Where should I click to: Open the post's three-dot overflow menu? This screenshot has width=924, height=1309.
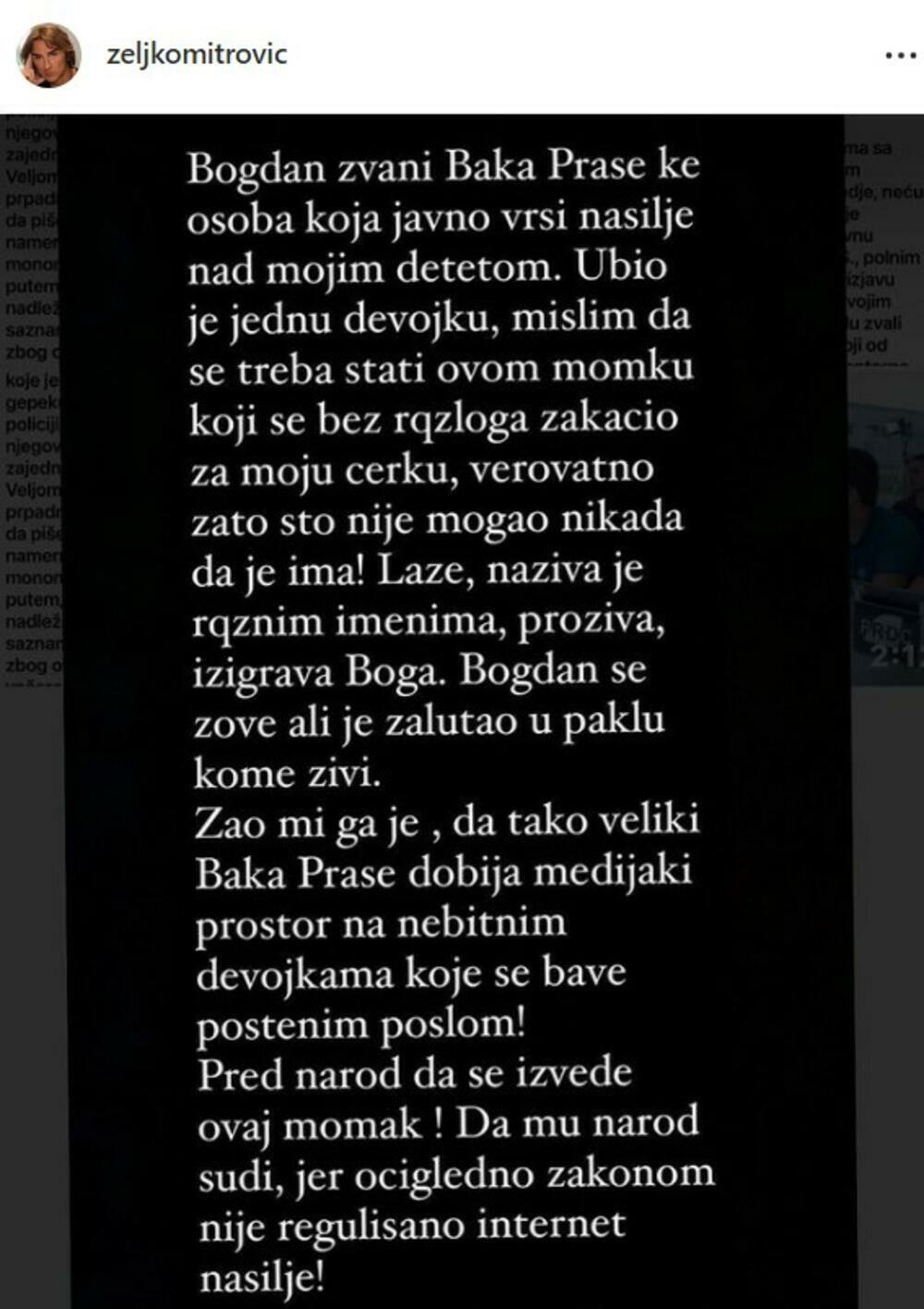point(899,55)
